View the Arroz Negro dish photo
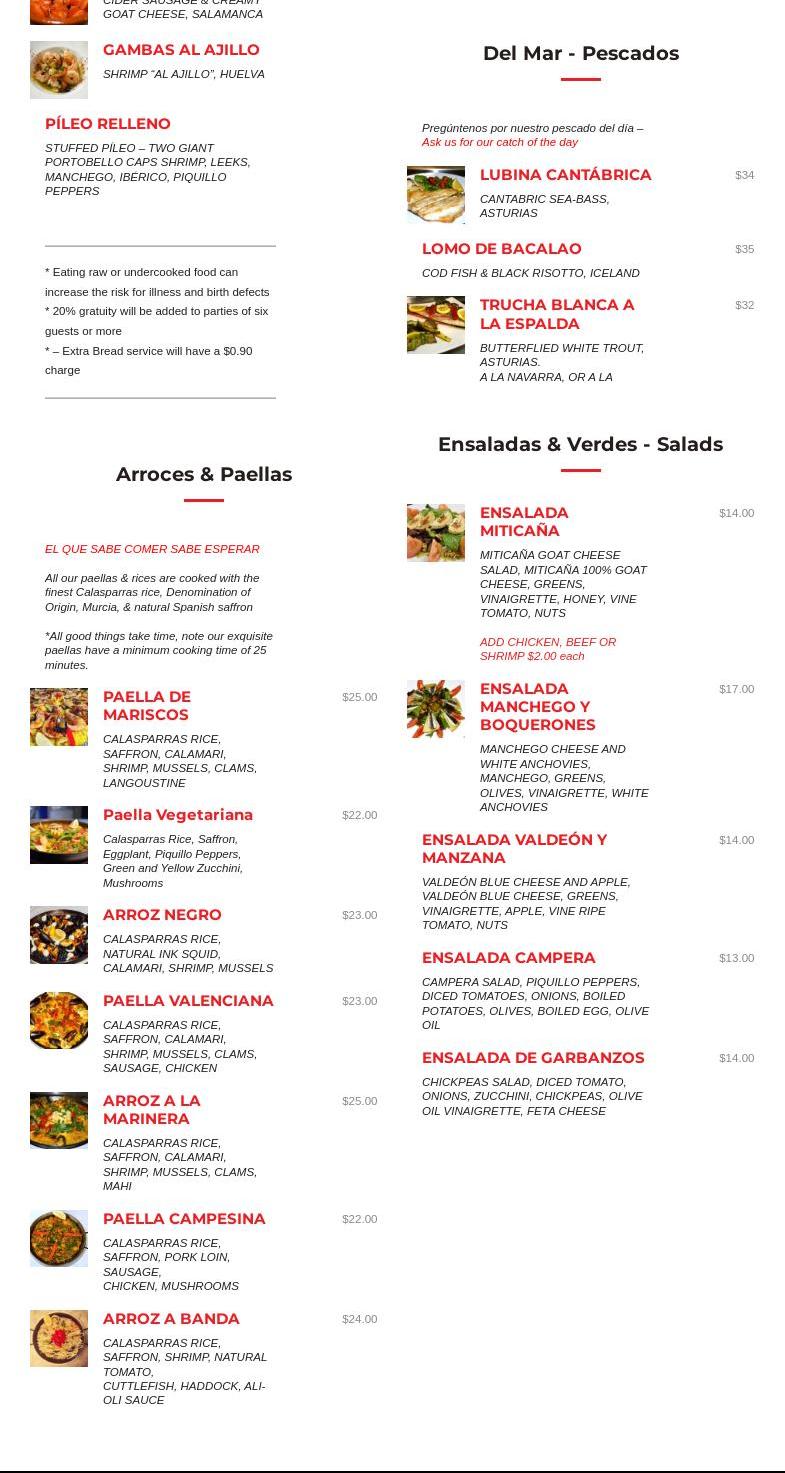 (59, 935)
